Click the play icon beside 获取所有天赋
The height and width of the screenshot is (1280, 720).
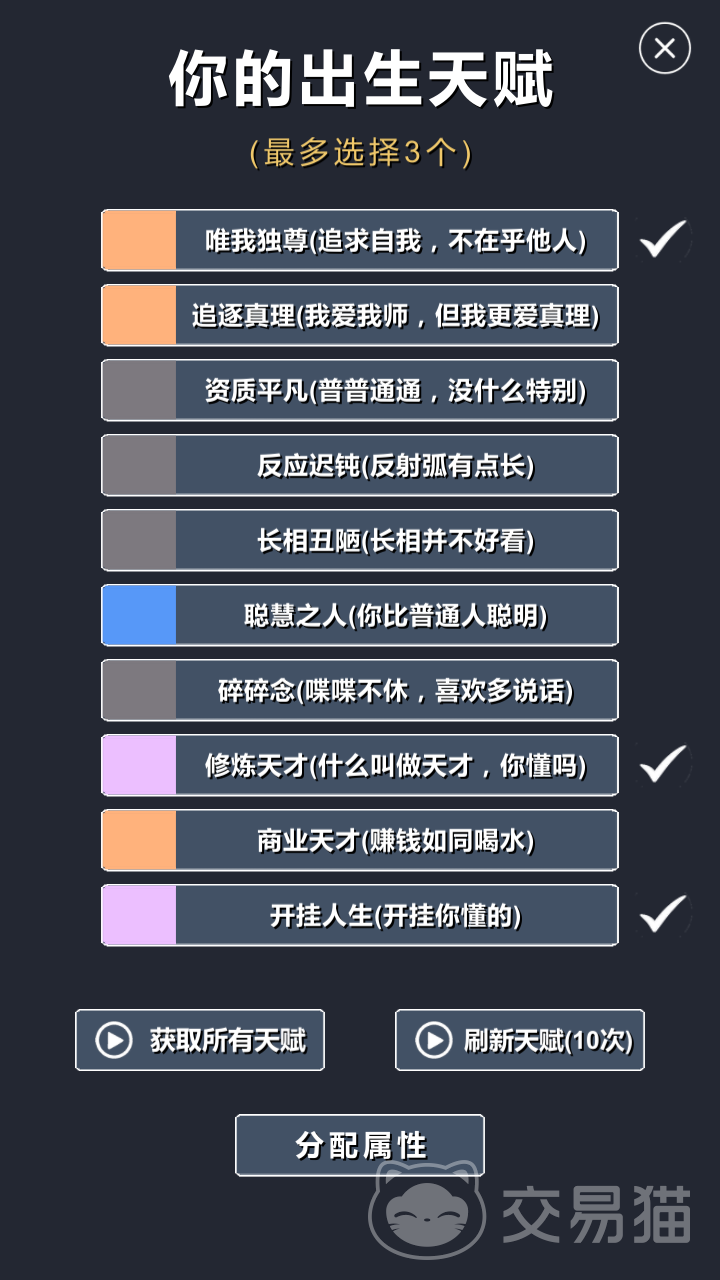click(115, 1040)
